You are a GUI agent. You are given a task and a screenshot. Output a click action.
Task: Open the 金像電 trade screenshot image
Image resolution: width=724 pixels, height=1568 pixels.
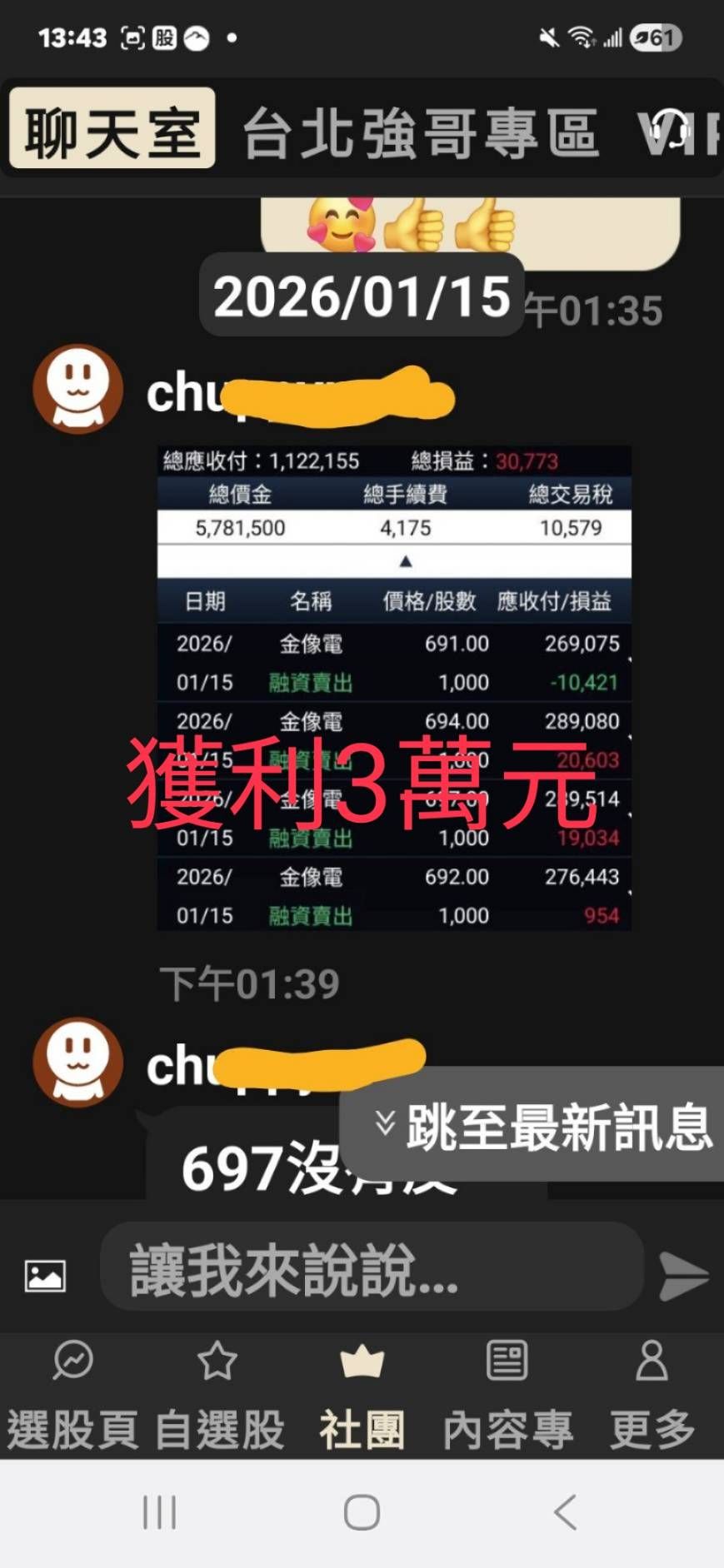tap(394, 688)
